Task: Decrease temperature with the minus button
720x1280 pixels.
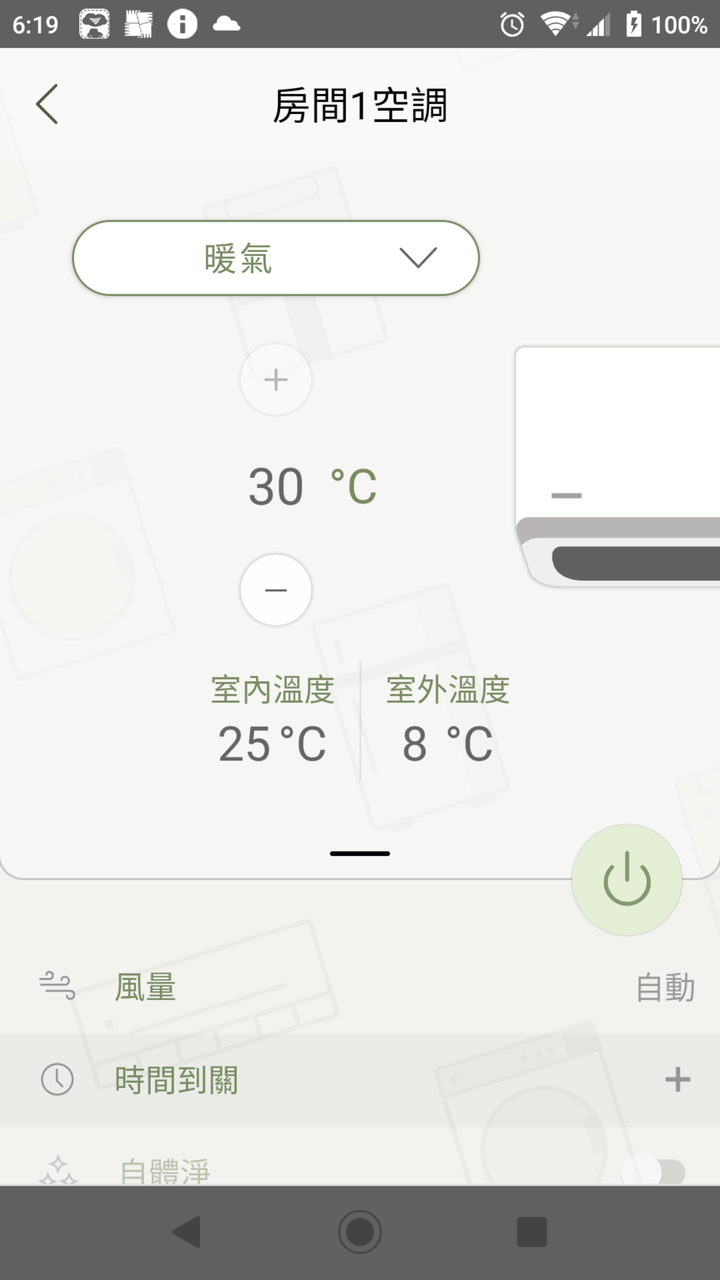Action: coord(276,590)
